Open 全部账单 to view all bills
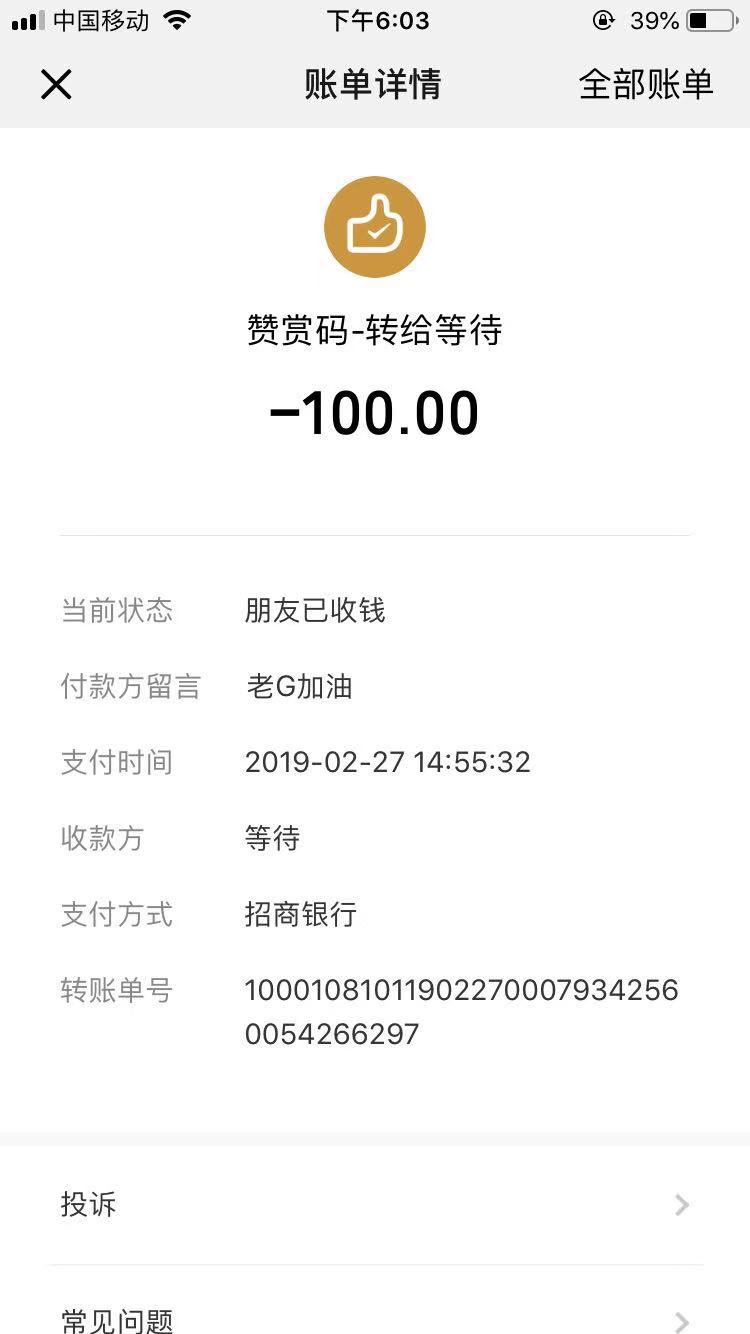Screen dimensions: 750x1334 646,84
